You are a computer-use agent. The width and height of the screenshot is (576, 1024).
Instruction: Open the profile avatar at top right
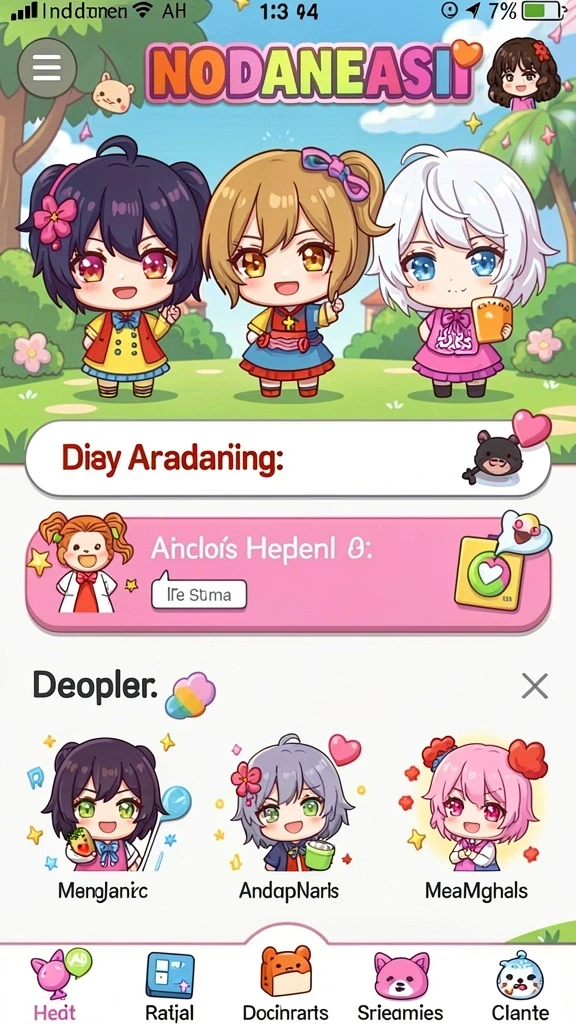tap(524, 72)
